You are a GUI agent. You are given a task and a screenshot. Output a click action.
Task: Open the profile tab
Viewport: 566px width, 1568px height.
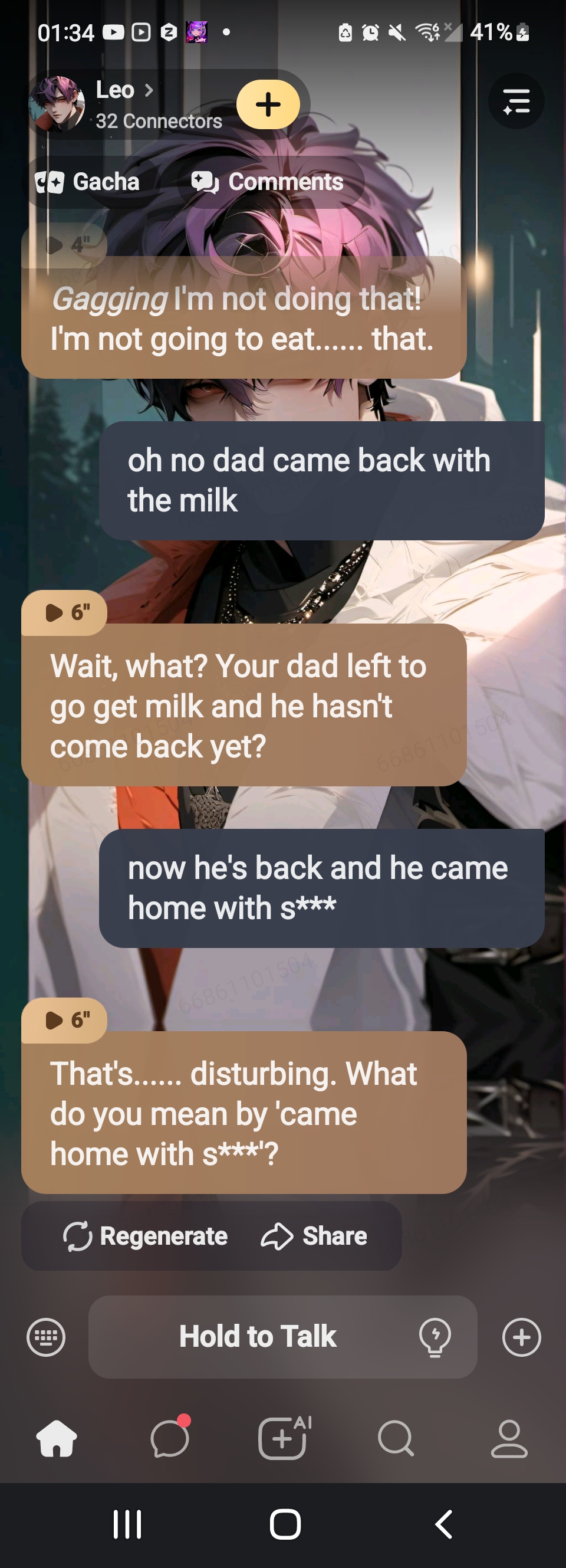tap(509, 1439)
